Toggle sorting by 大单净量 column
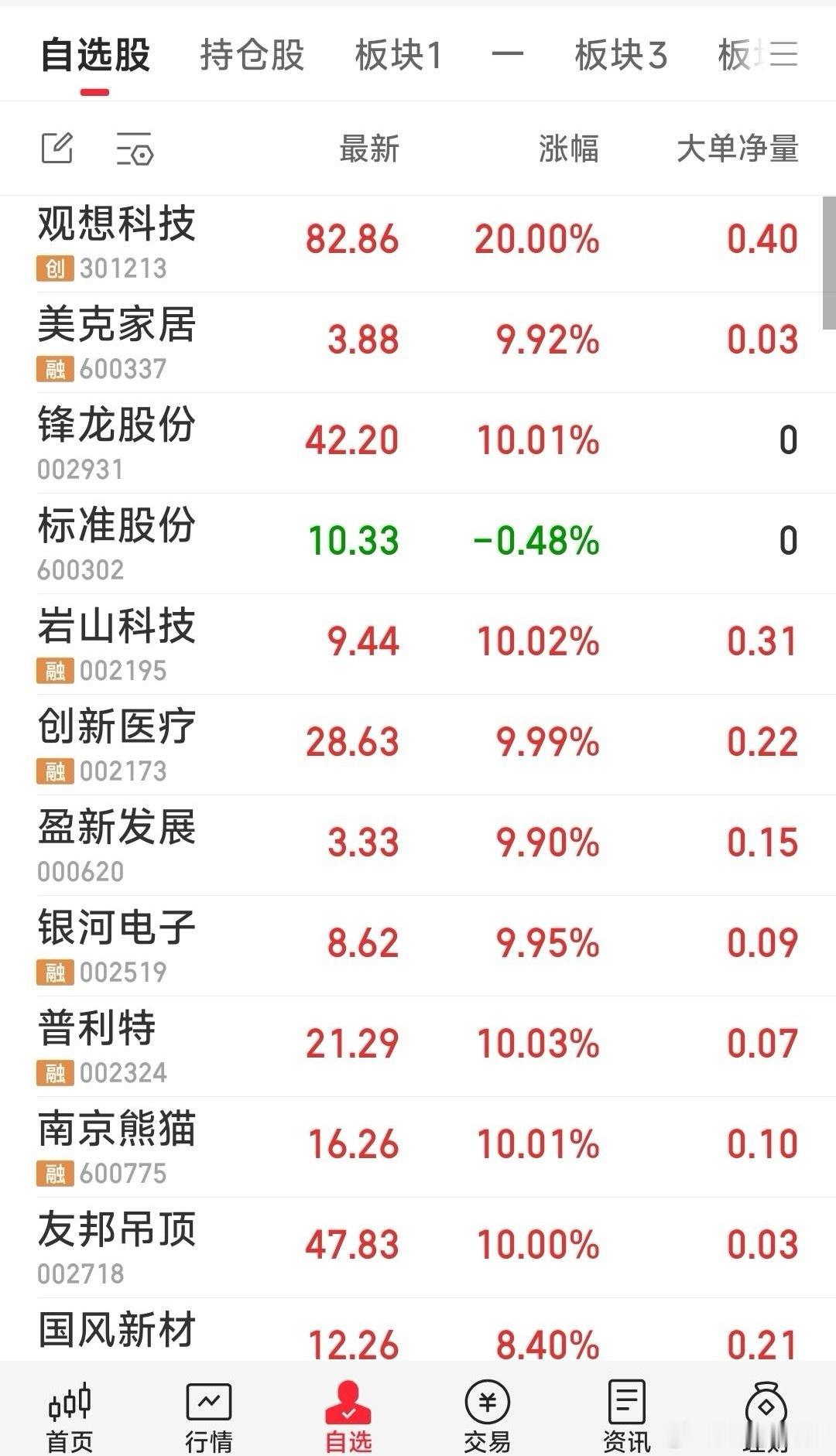The height and width of the screenshot is (1456, 836). click(737, 151)
